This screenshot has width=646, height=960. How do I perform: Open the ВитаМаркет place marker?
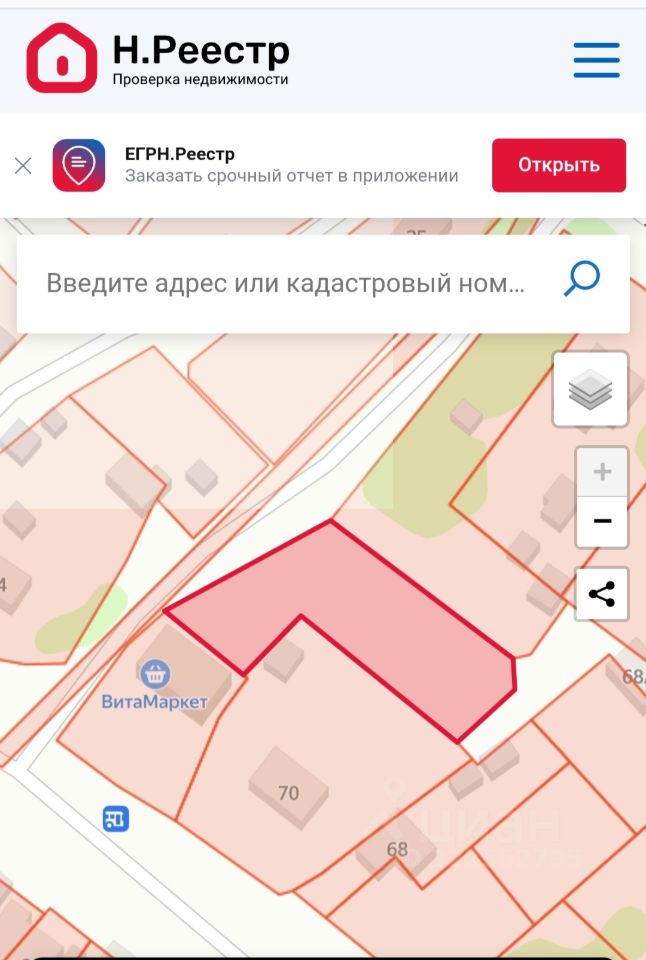pos(155,675)
